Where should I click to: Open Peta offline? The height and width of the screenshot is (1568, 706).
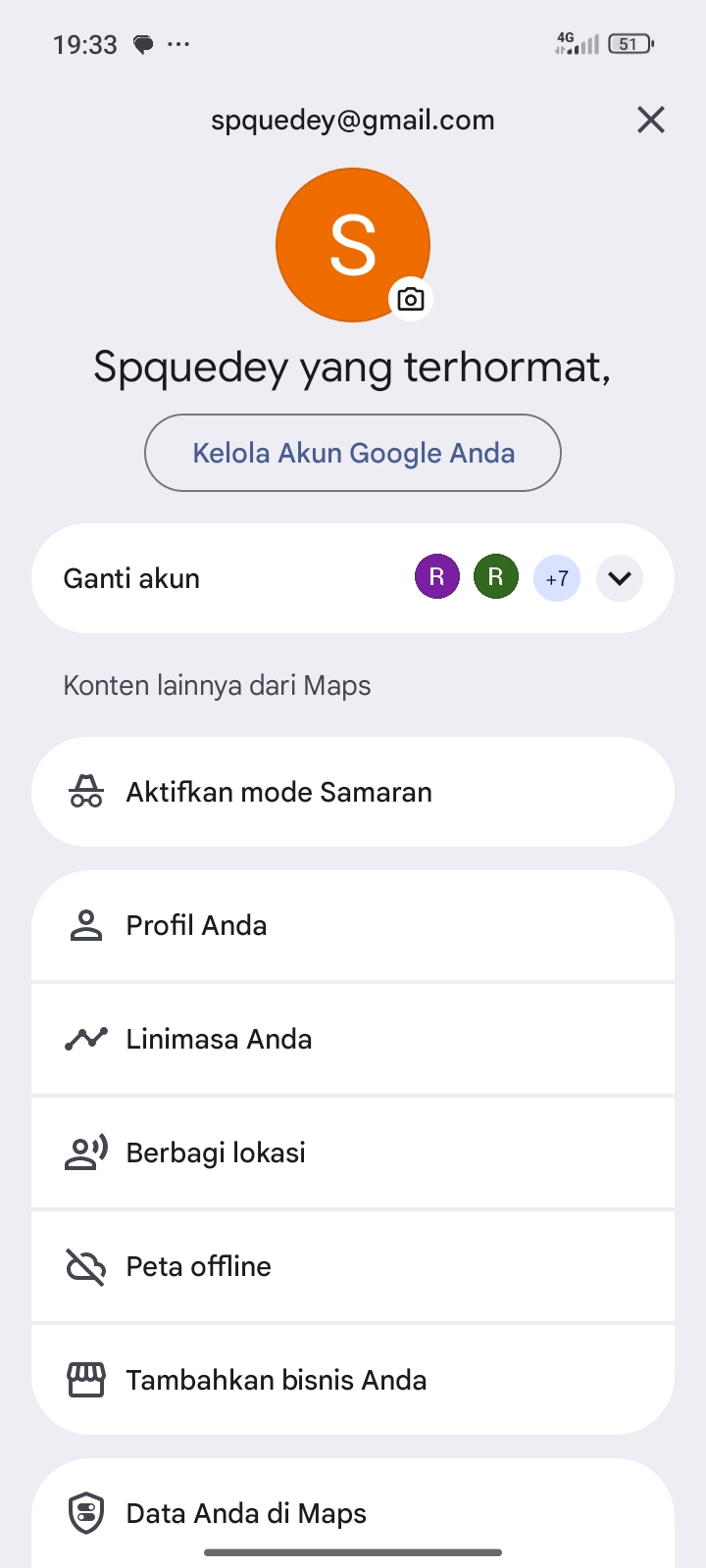[x=353, y=1266]
